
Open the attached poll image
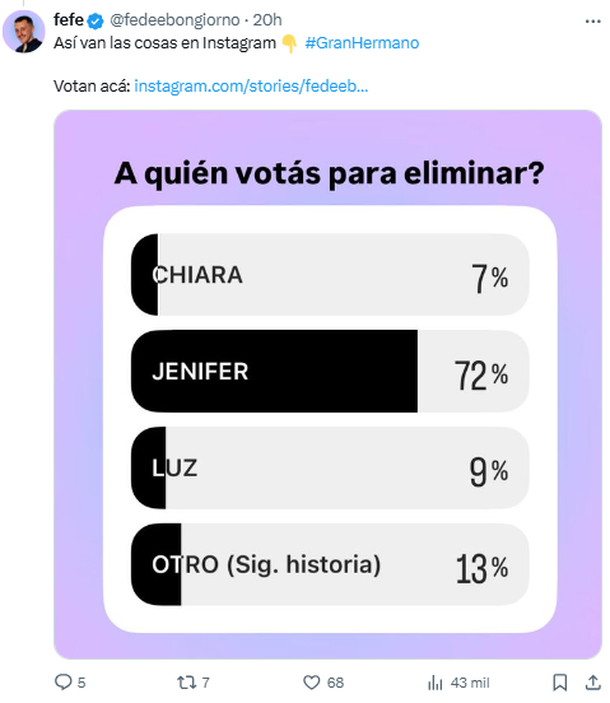tap(329, 384)
